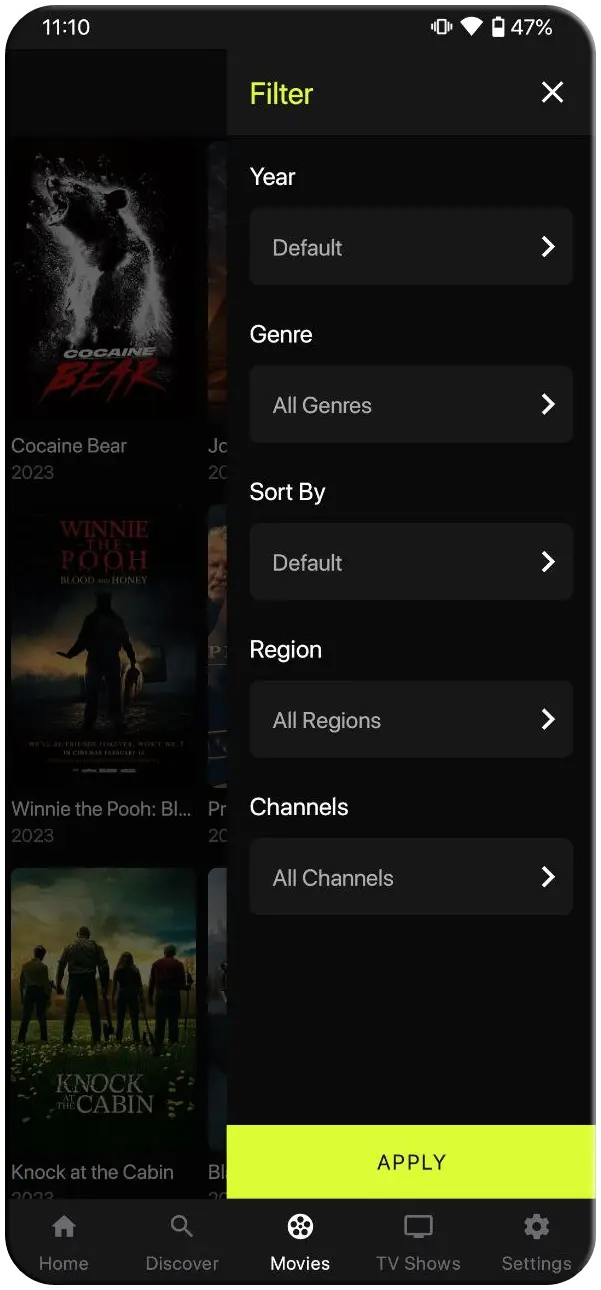601x1290 pixels.
Task: Go to the Home tab
Action: (64, 1243)
